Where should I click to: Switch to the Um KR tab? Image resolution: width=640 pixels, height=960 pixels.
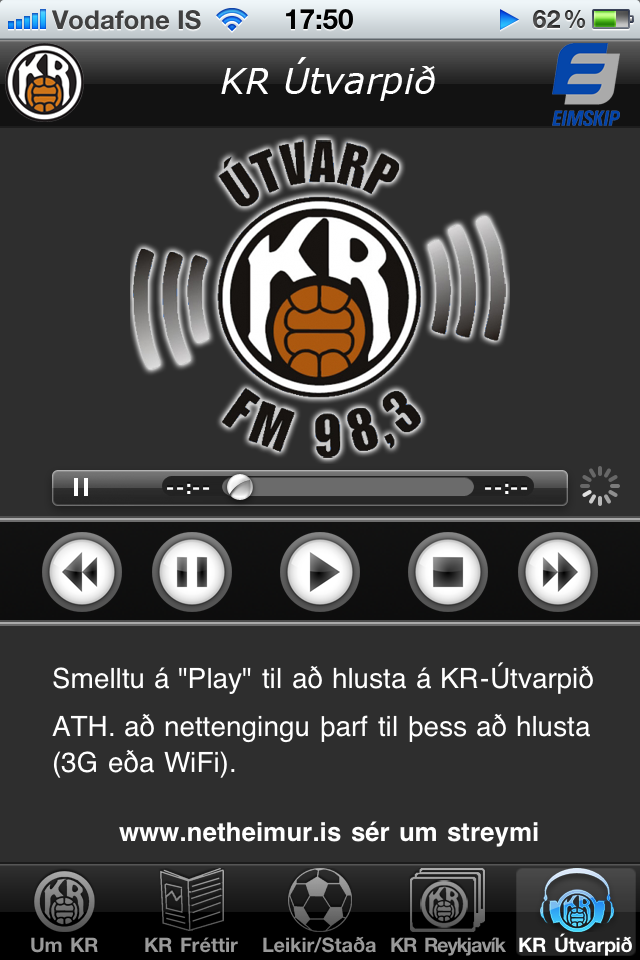(64, 912)
